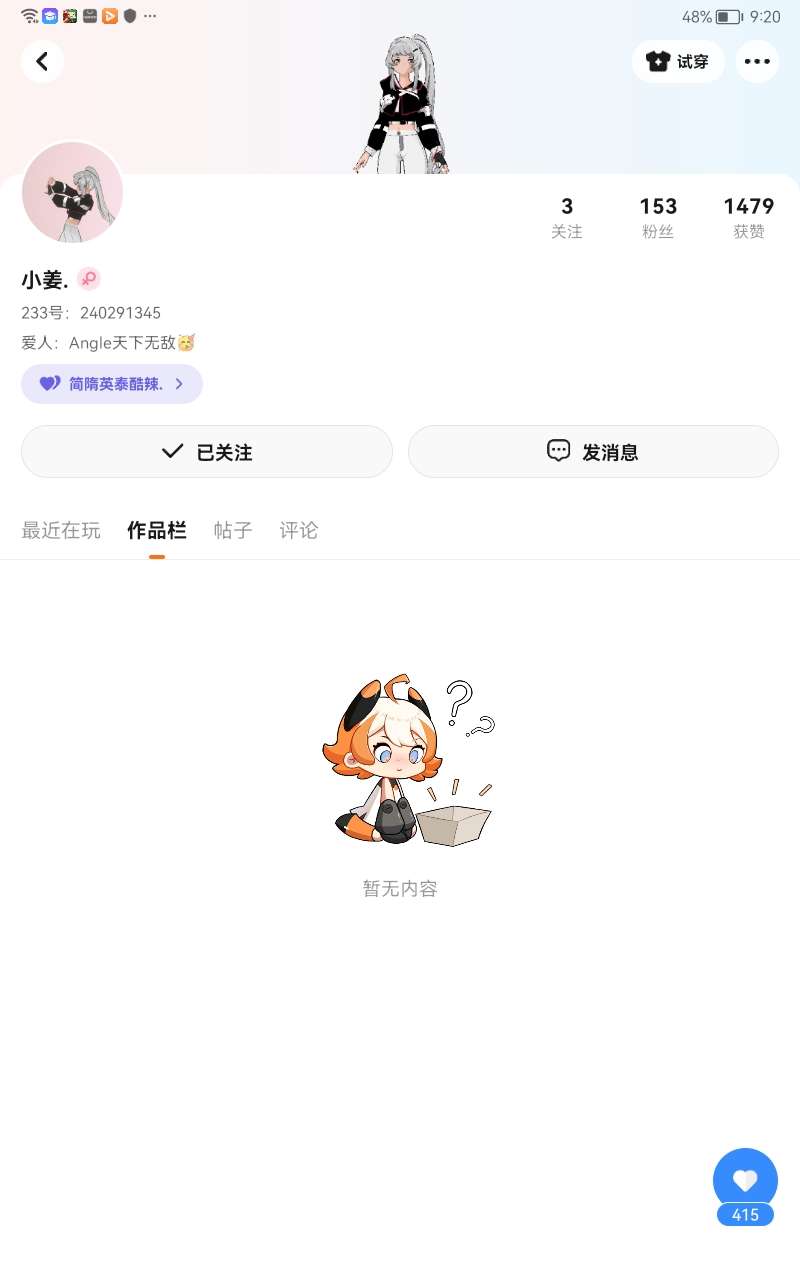The image size is (800, 1280).
Task: Tap the blue heart like button
Action: (745, 1182)
